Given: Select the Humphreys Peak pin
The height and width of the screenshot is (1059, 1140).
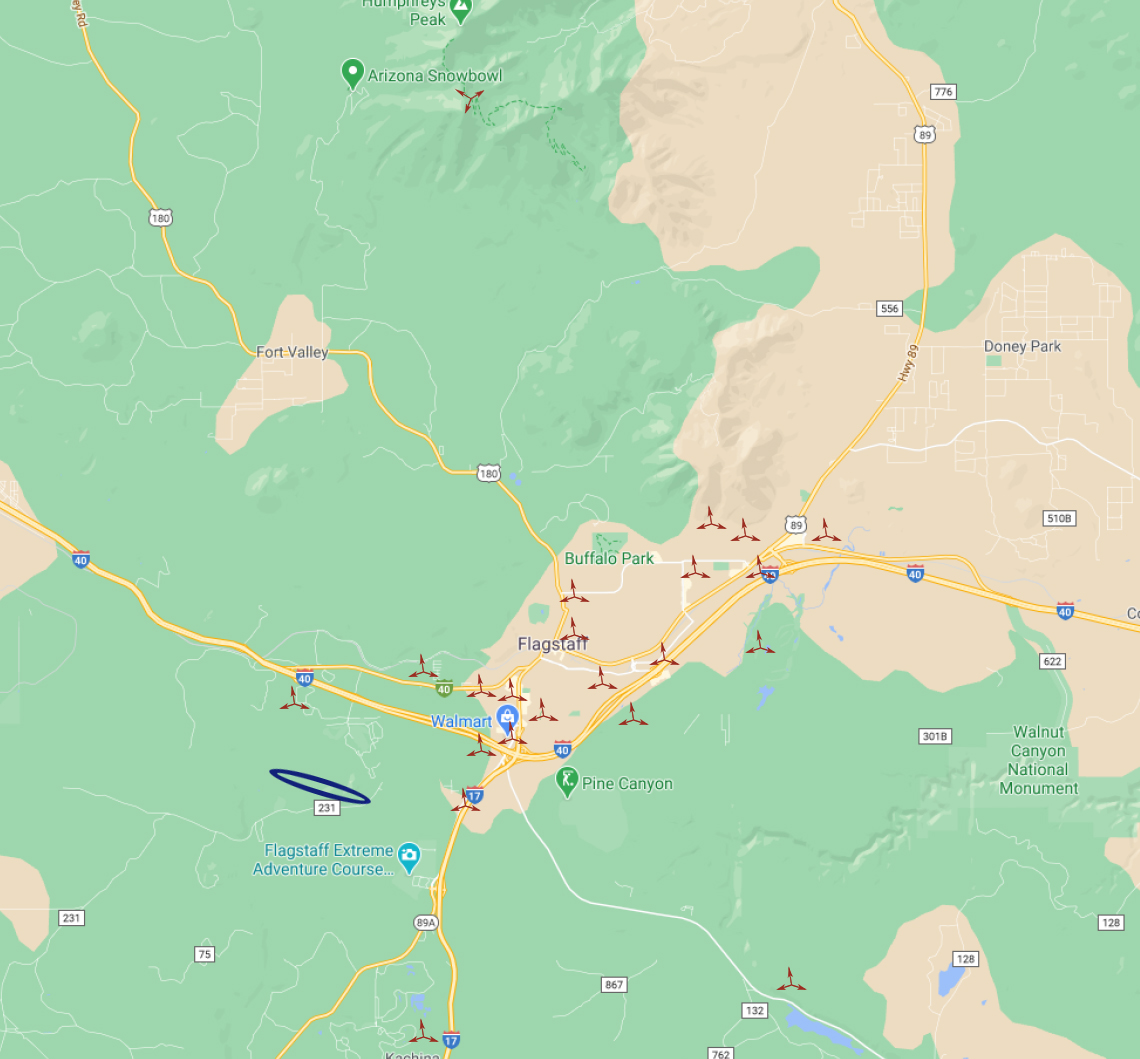Looking at the screenshot, I should (x=460, y=10).
